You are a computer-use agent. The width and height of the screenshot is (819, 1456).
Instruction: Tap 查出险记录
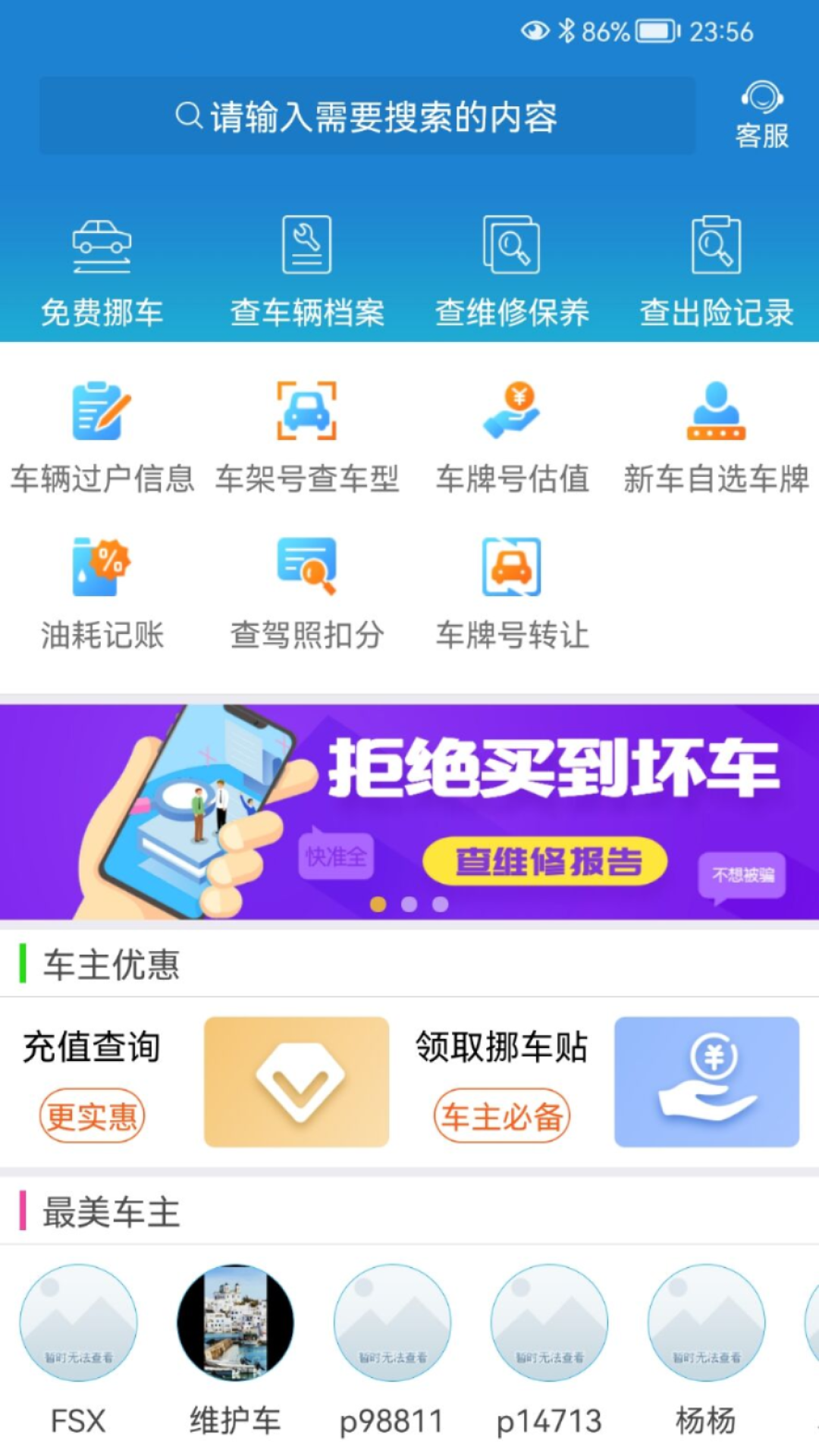717,271
